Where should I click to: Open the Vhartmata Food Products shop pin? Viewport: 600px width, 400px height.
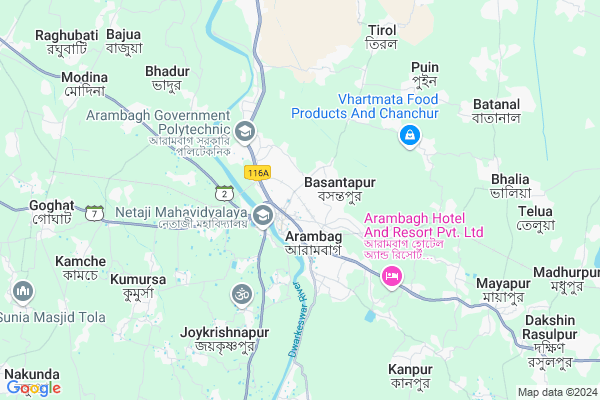click(409, 135)
